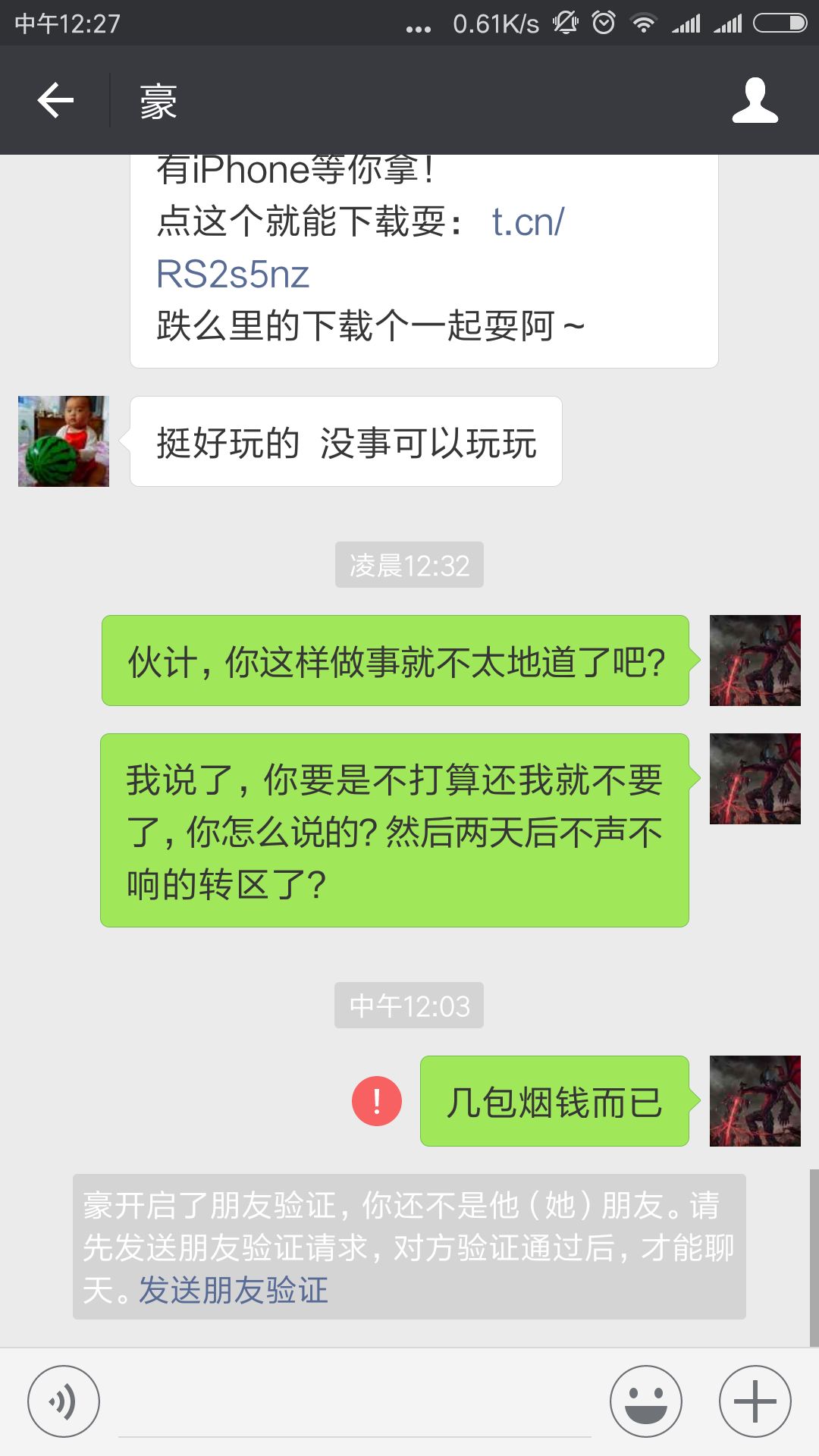Go back using the top-left arrow

click(55, 100)
